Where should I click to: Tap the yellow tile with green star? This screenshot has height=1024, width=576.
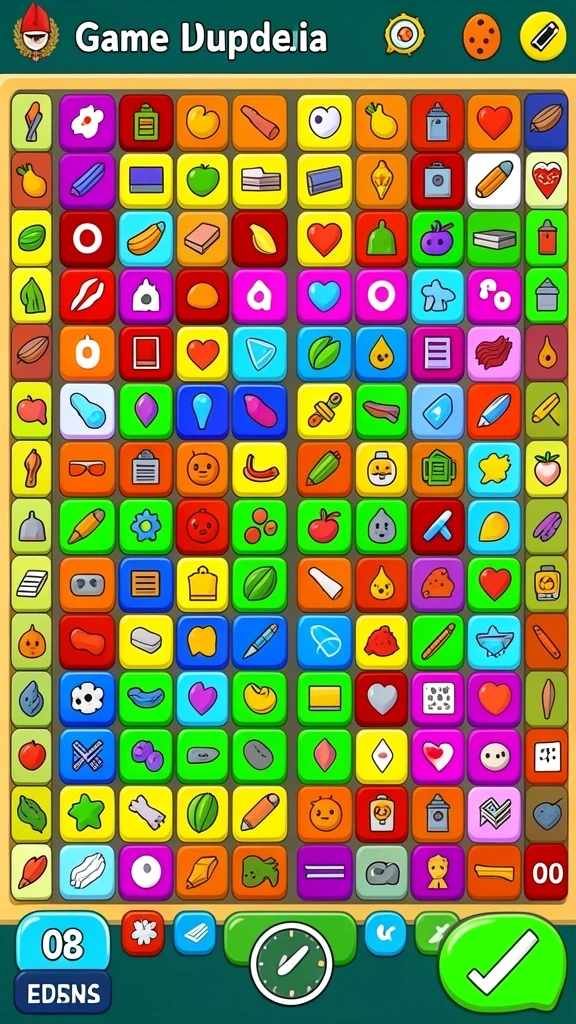[x=88, y=814]
